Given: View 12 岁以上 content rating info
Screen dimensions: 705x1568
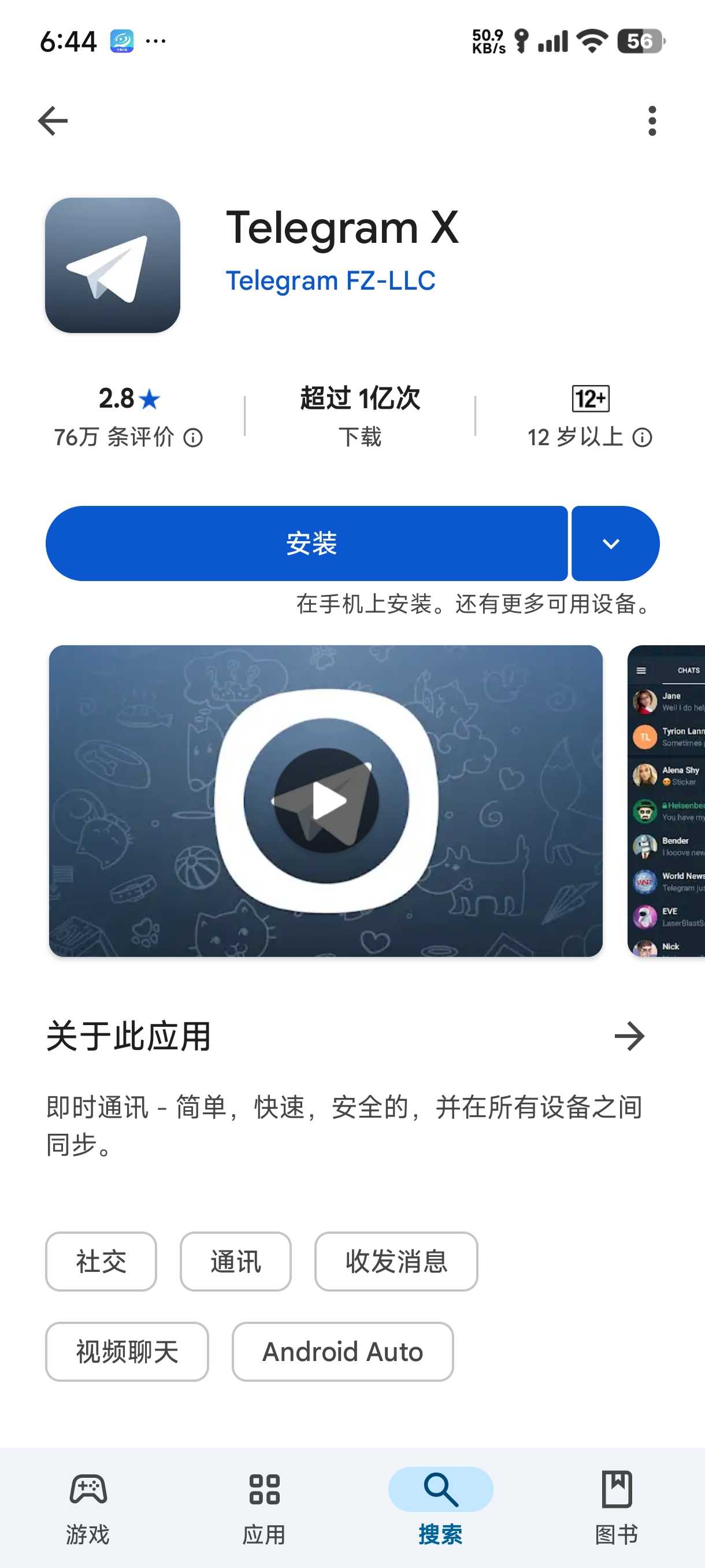Looking at the screenshot, I should click(x=643, y=438).
